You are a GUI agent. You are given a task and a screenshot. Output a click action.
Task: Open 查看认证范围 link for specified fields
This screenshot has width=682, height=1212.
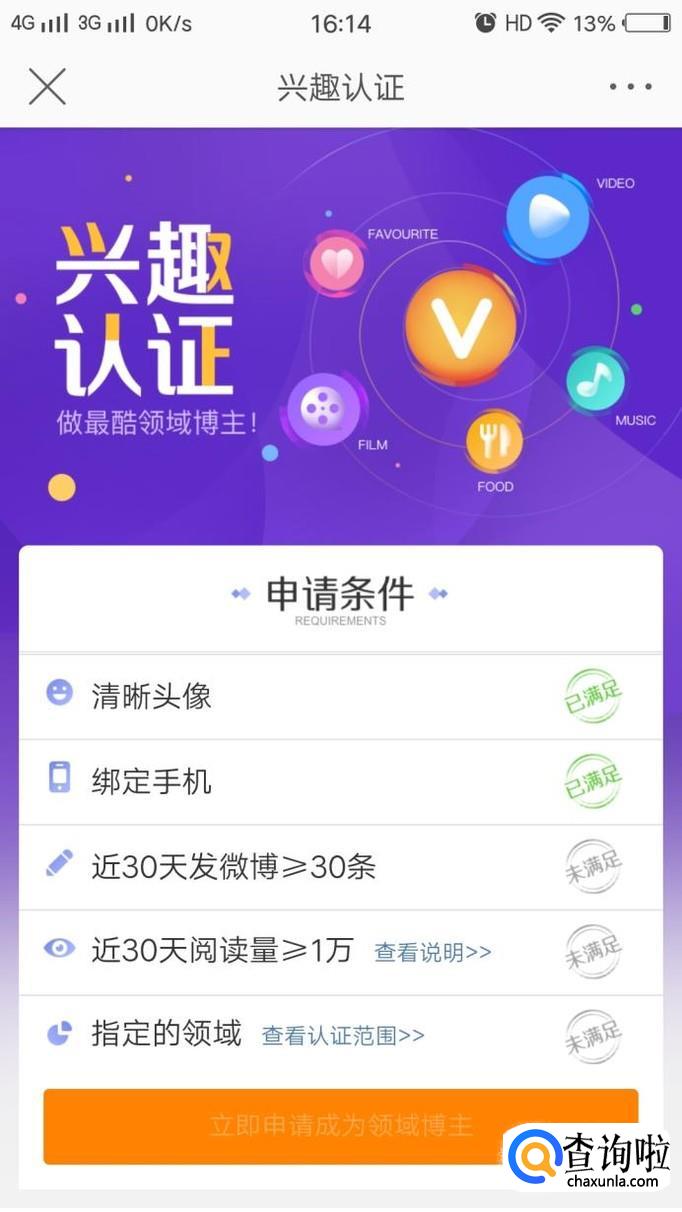[343, 1036]
